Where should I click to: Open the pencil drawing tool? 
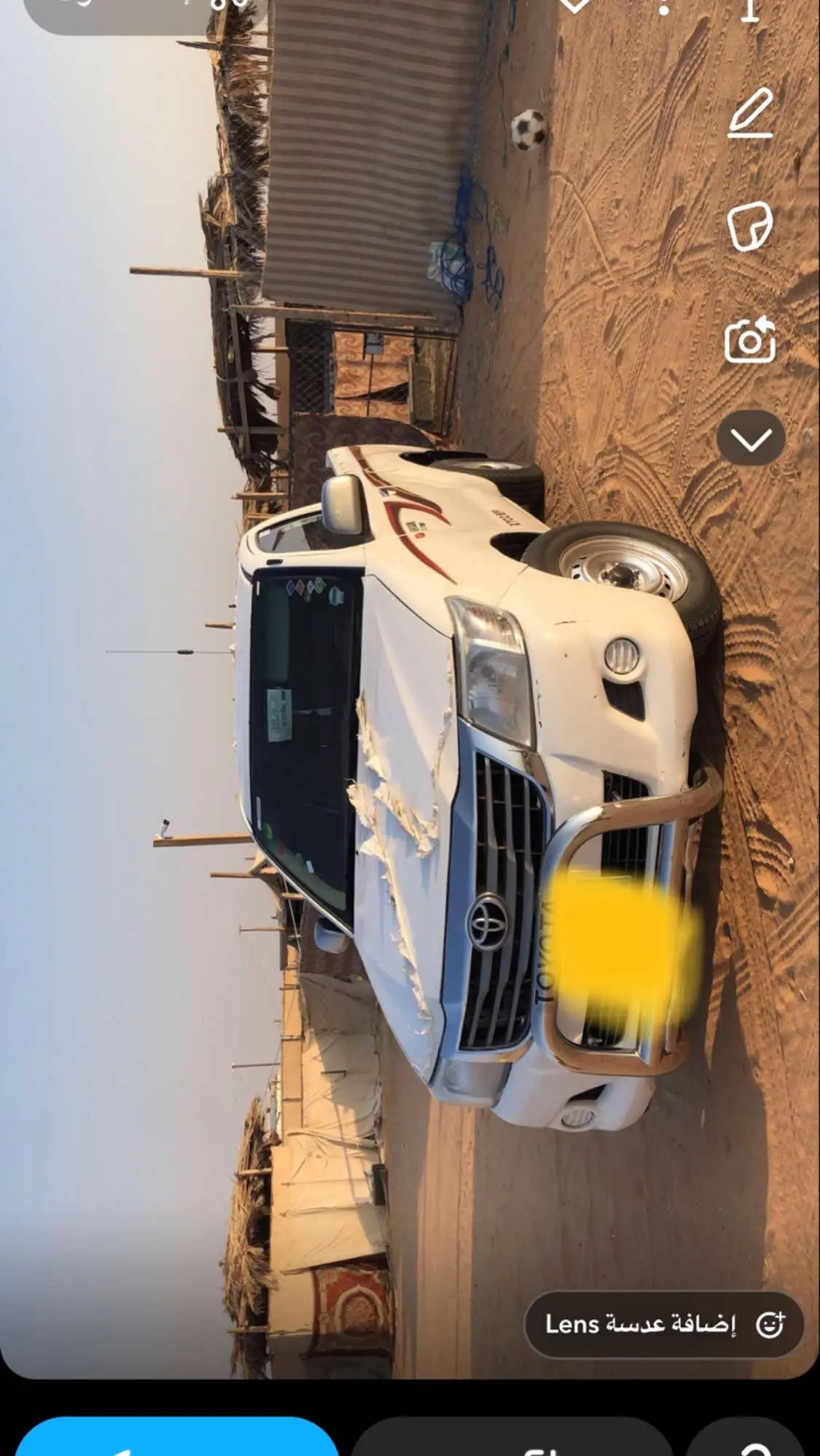(x=750, y=113)
